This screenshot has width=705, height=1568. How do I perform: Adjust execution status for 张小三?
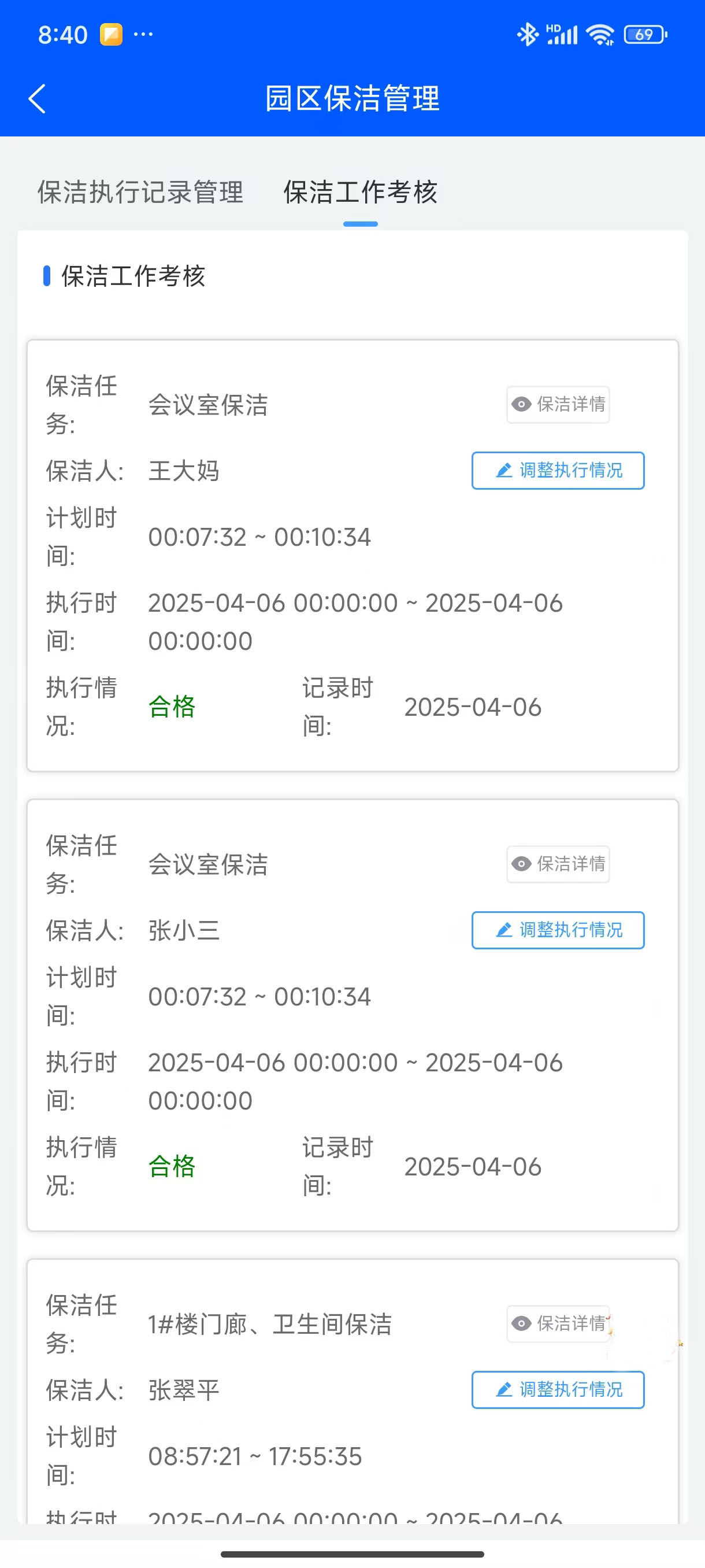pos(558,930)
